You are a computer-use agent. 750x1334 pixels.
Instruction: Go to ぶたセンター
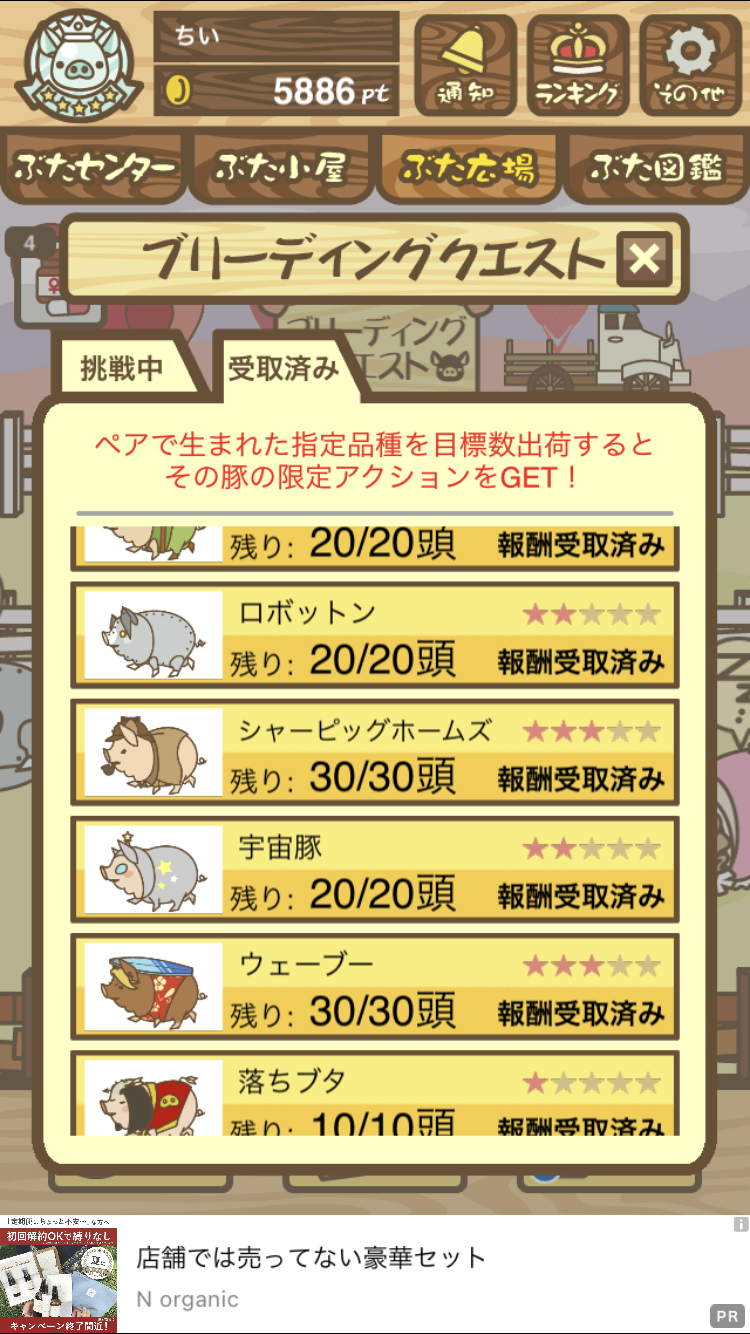click(x=96, y=167)
